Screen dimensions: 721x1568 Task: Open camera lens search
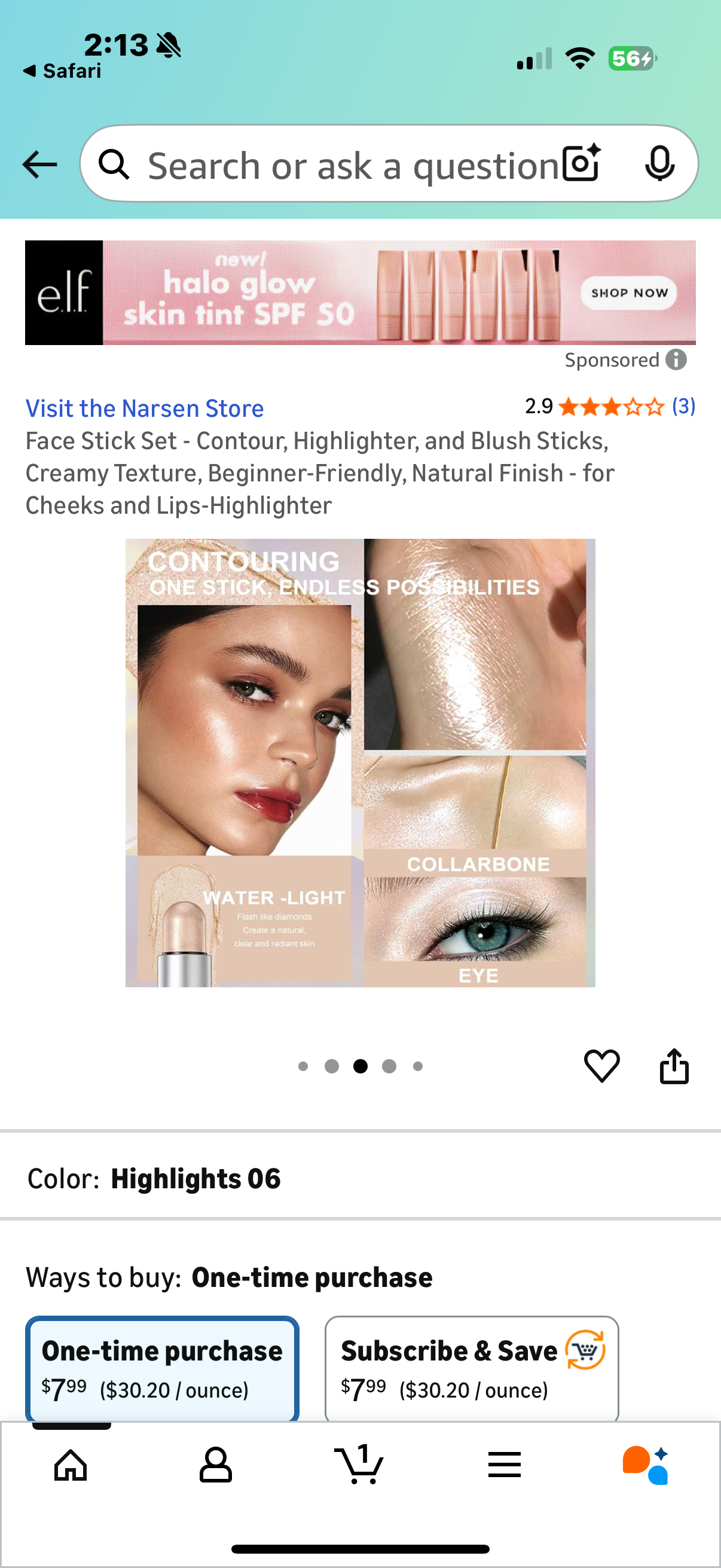[581, 163]
